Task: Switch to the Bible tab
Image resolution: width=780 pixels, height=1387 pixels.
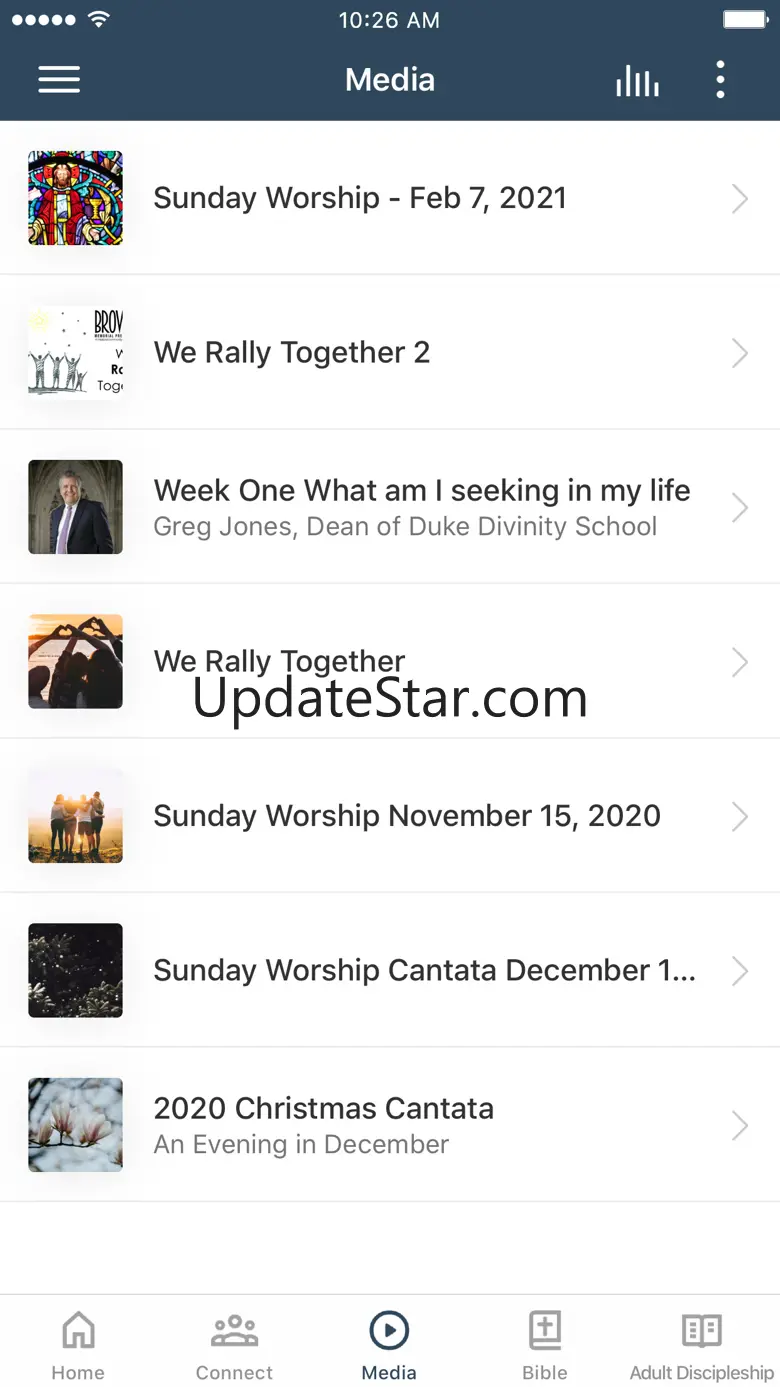Action: click(545, 1345)
